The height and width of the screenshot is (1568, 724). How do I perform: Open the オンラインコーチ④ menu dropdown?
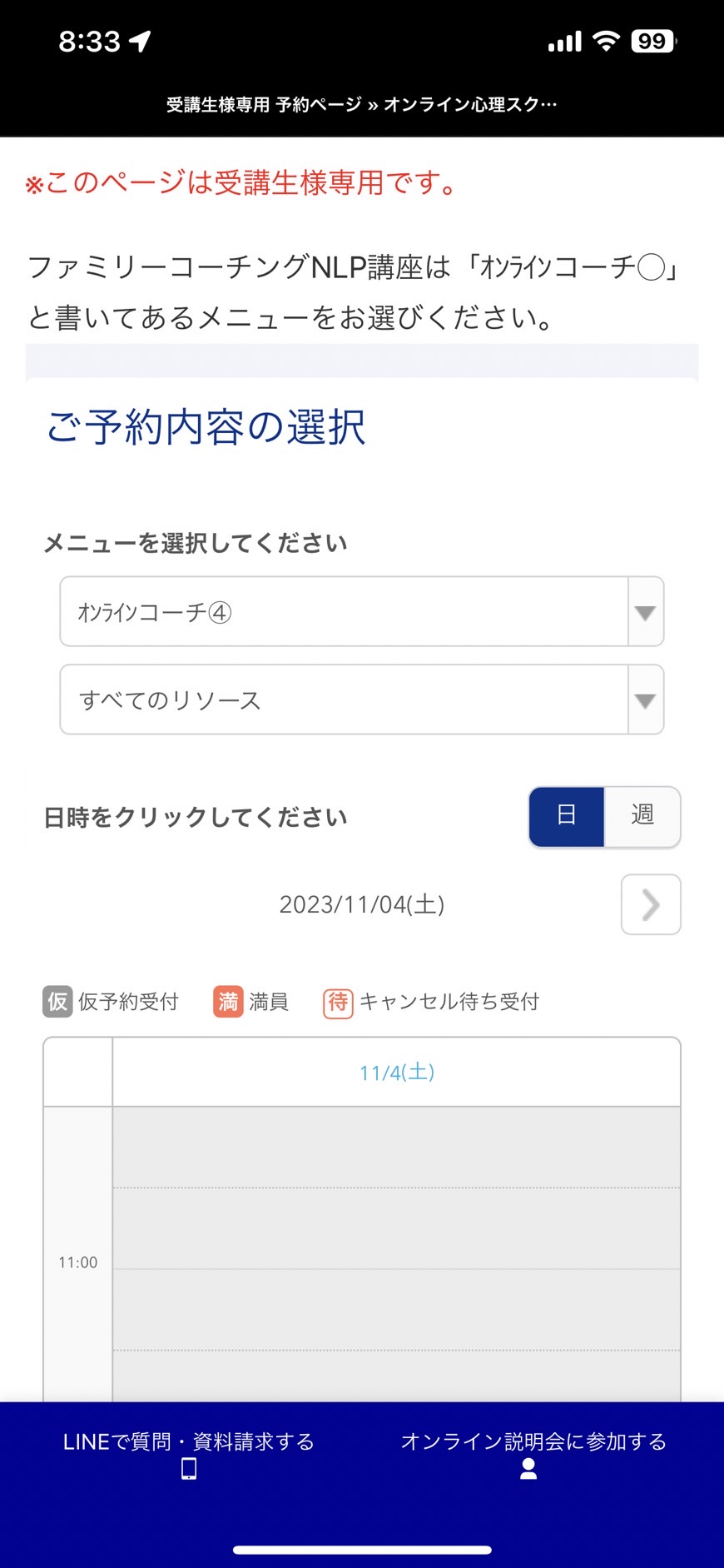click(x=361, y=611)
